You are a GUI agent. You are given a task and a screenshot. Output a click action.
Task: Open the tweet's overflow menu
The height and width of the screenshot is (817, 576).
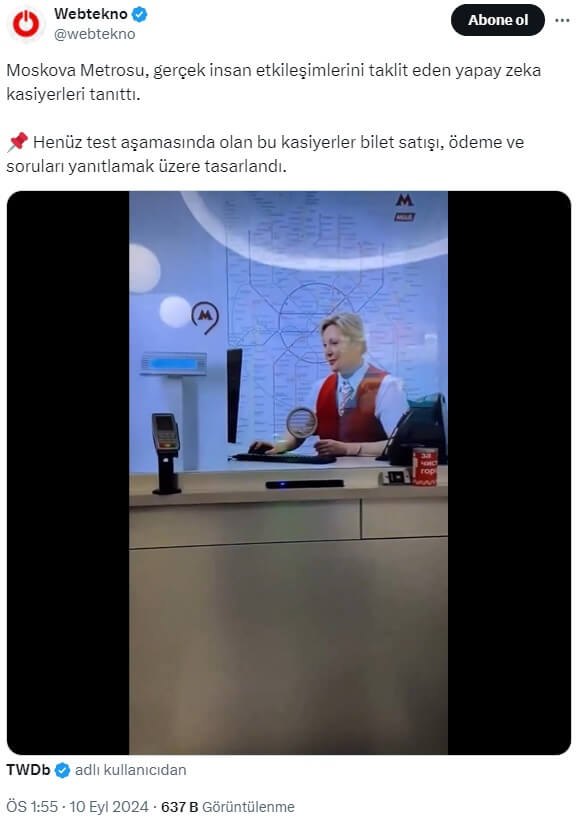[x=562, y=20]
